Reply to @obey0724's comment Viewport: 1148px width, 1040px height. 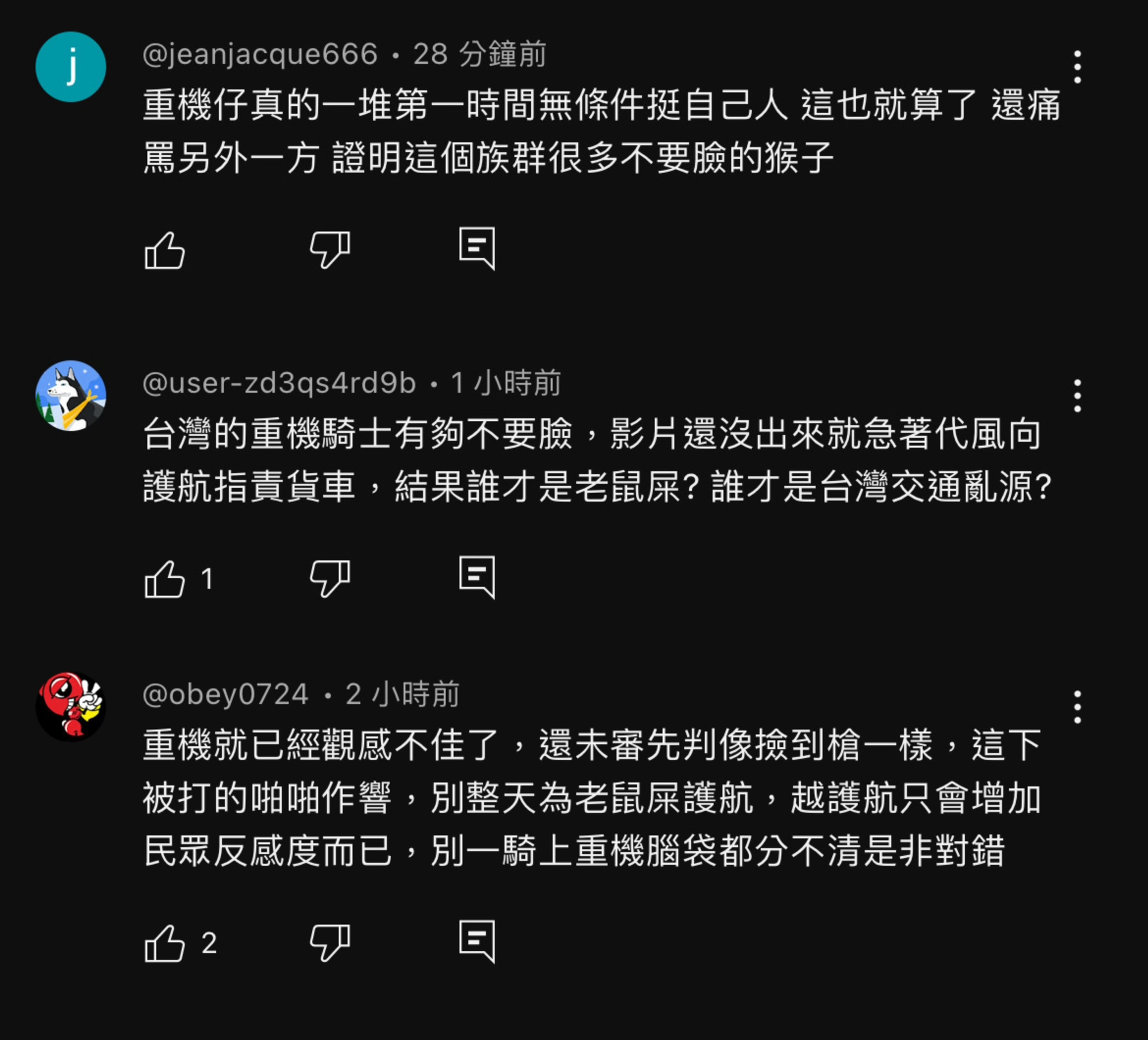[x=477, y=941]
